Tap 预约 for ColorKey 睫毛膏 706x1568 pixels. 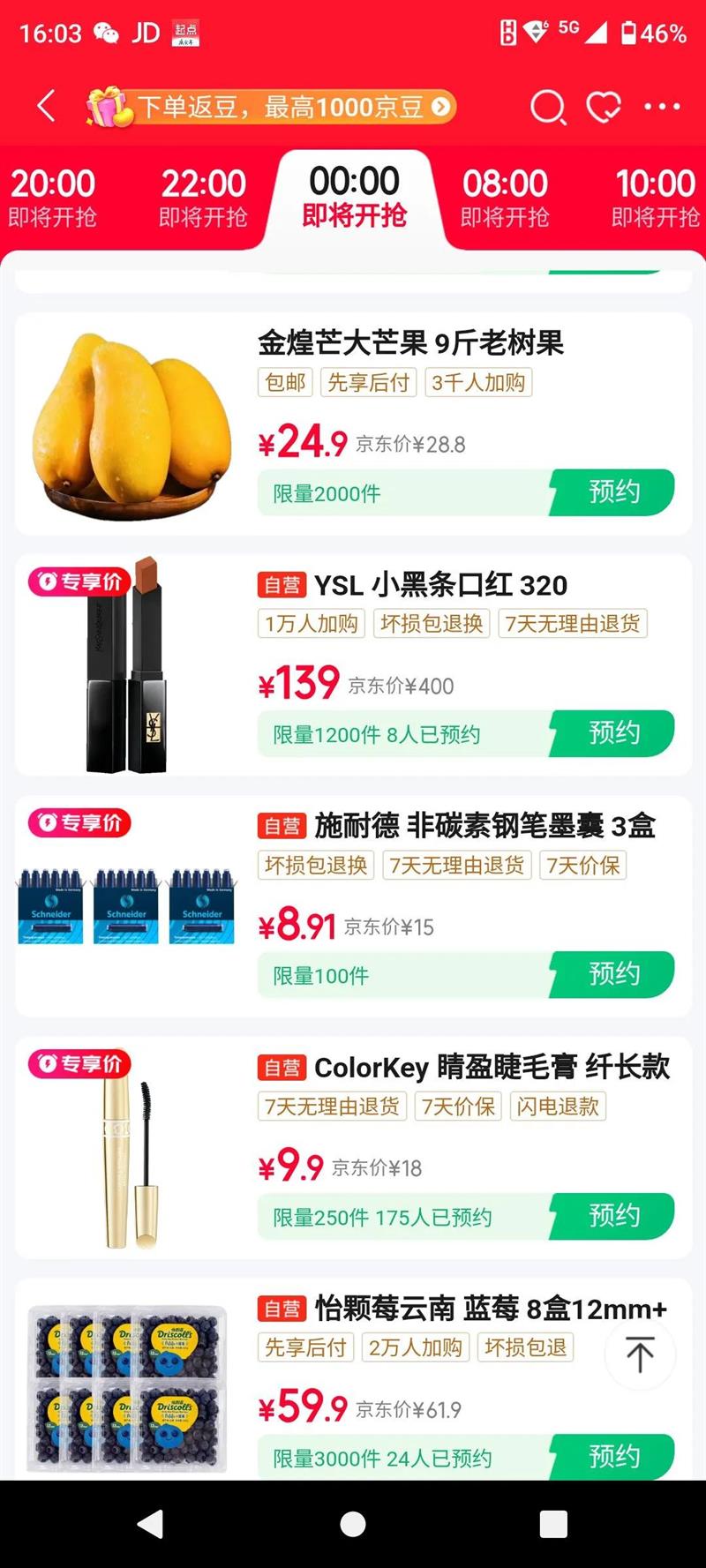click(613, 1215)
